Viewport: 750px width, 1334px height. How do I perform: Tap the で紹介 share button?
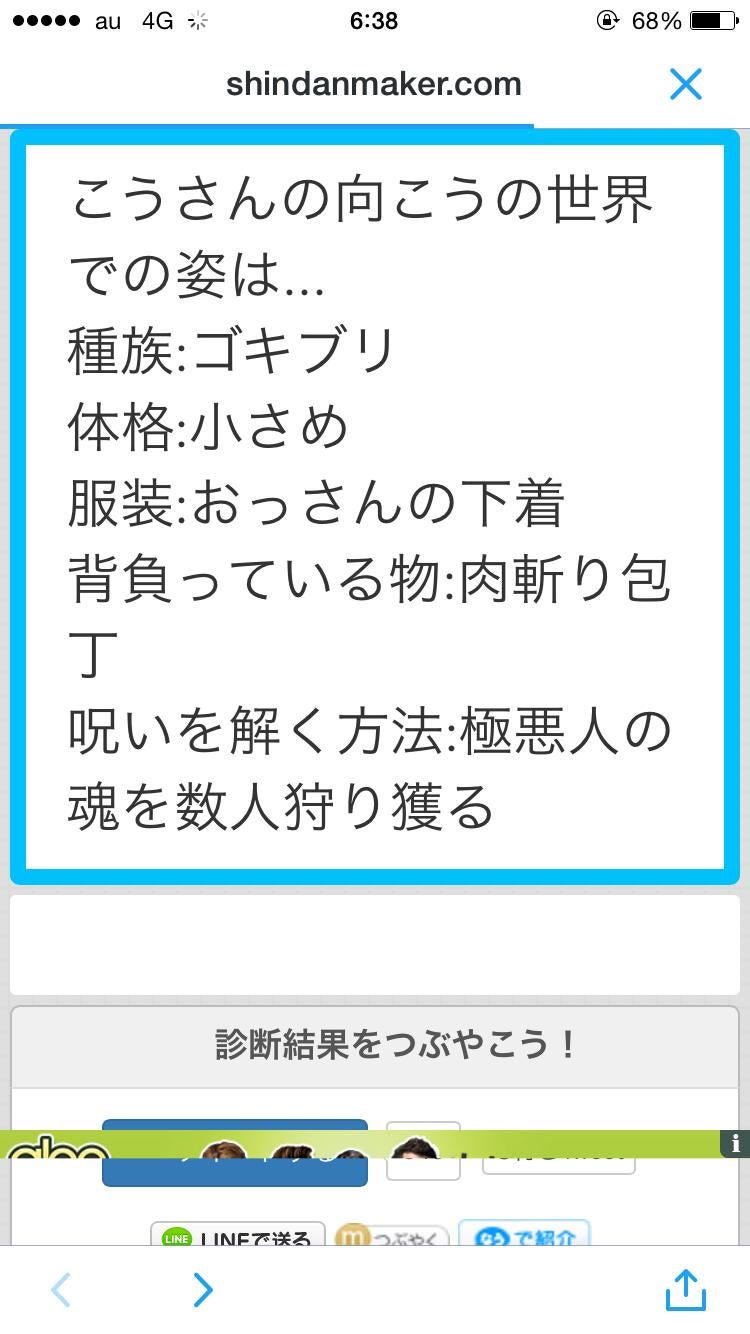(x=525, y=1239)
